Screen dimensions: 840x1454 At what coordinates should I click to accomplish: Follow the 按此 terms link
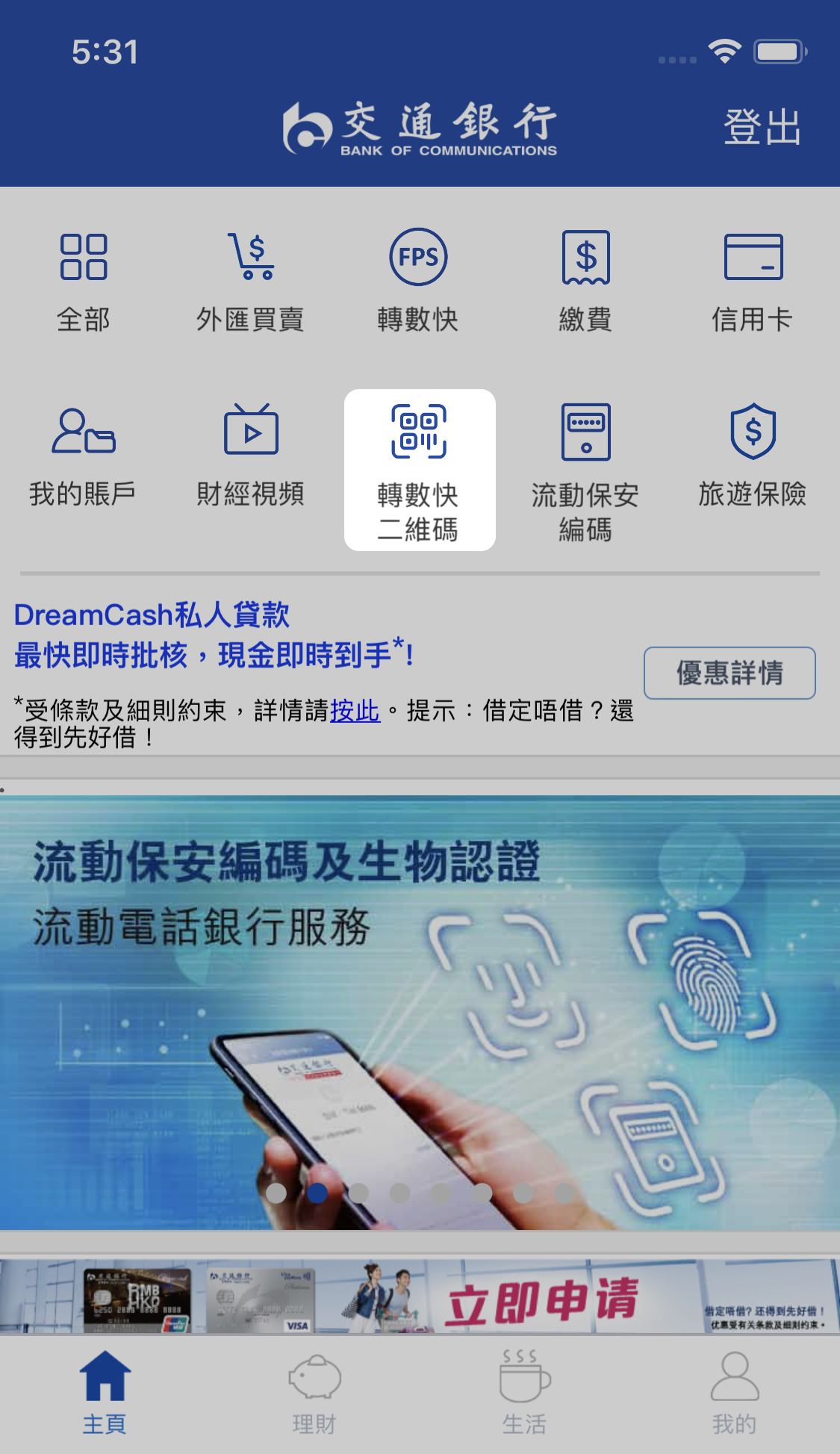coord(355,710)
